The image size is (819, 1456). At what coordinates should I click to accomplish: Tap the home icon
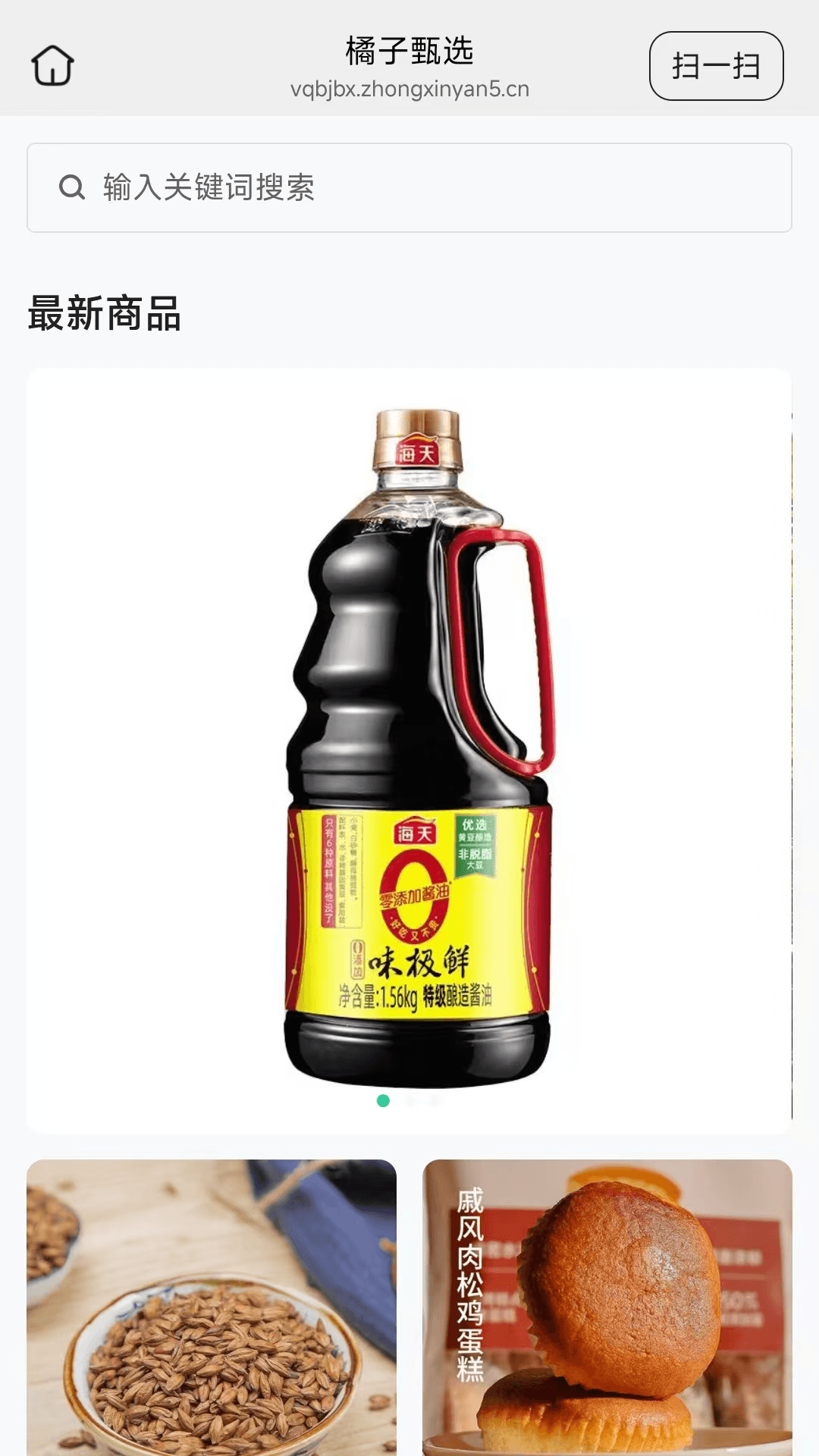(x=52, y=65)
